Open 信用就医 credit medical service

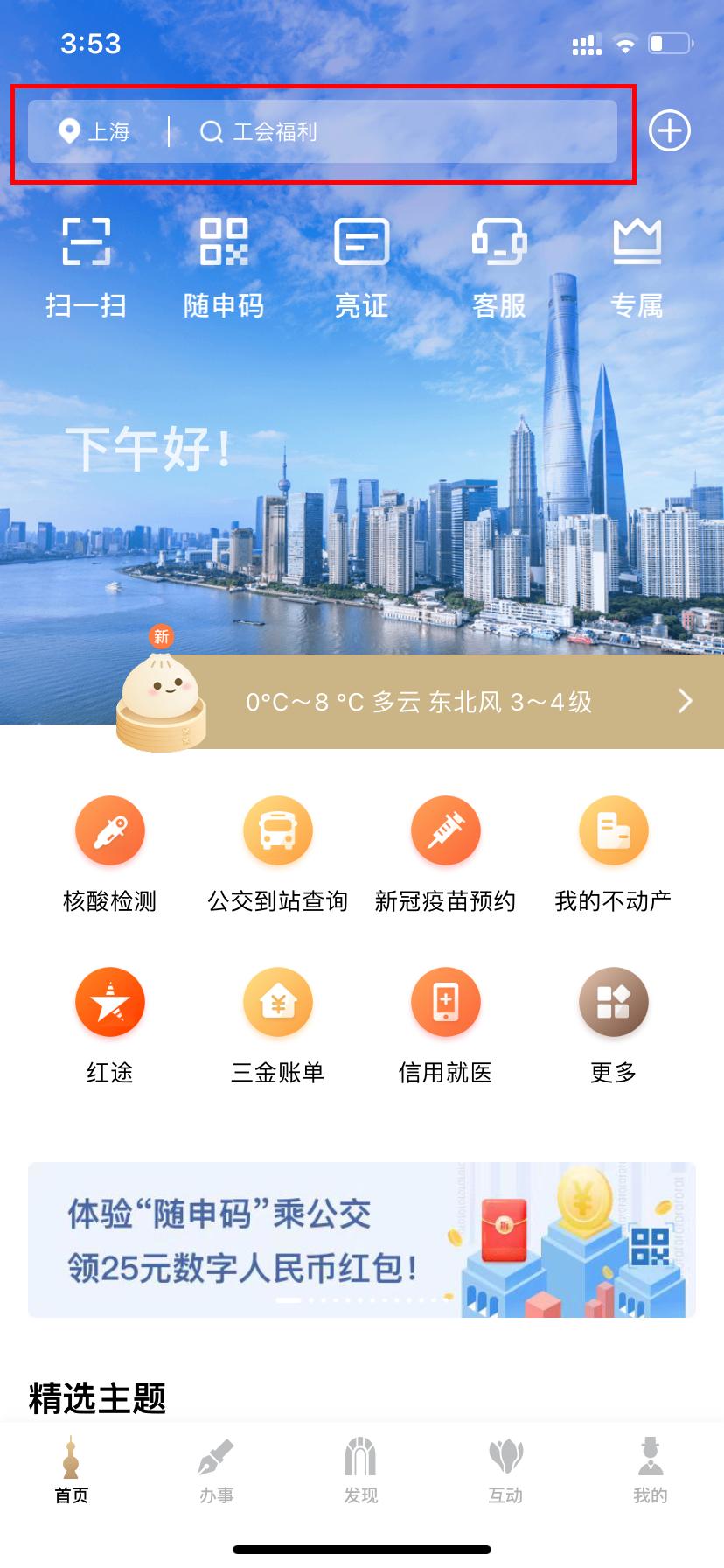(446, 1024)
